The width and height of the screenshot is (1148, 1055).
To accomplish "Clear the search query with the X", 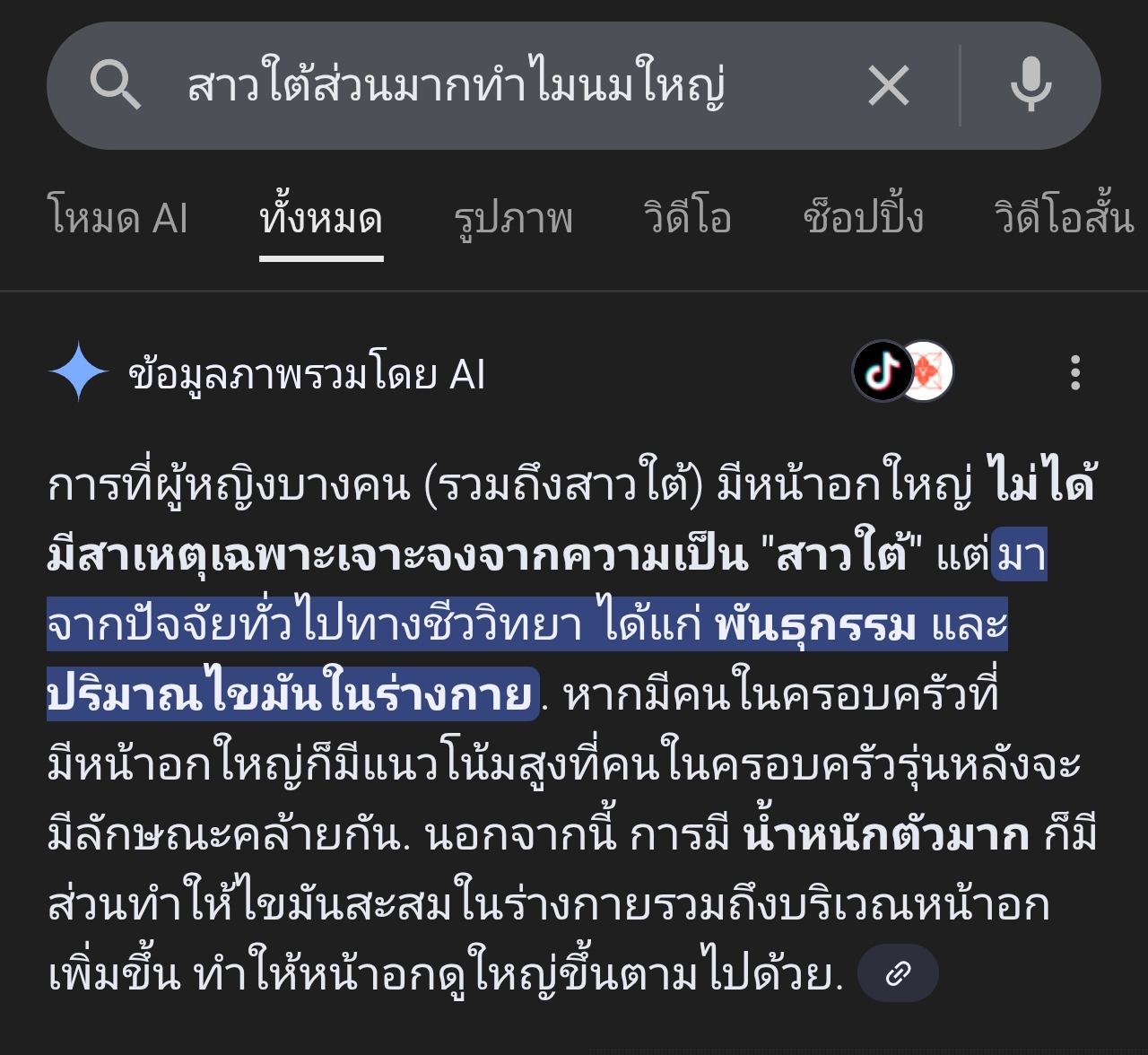I will point(888,86).
